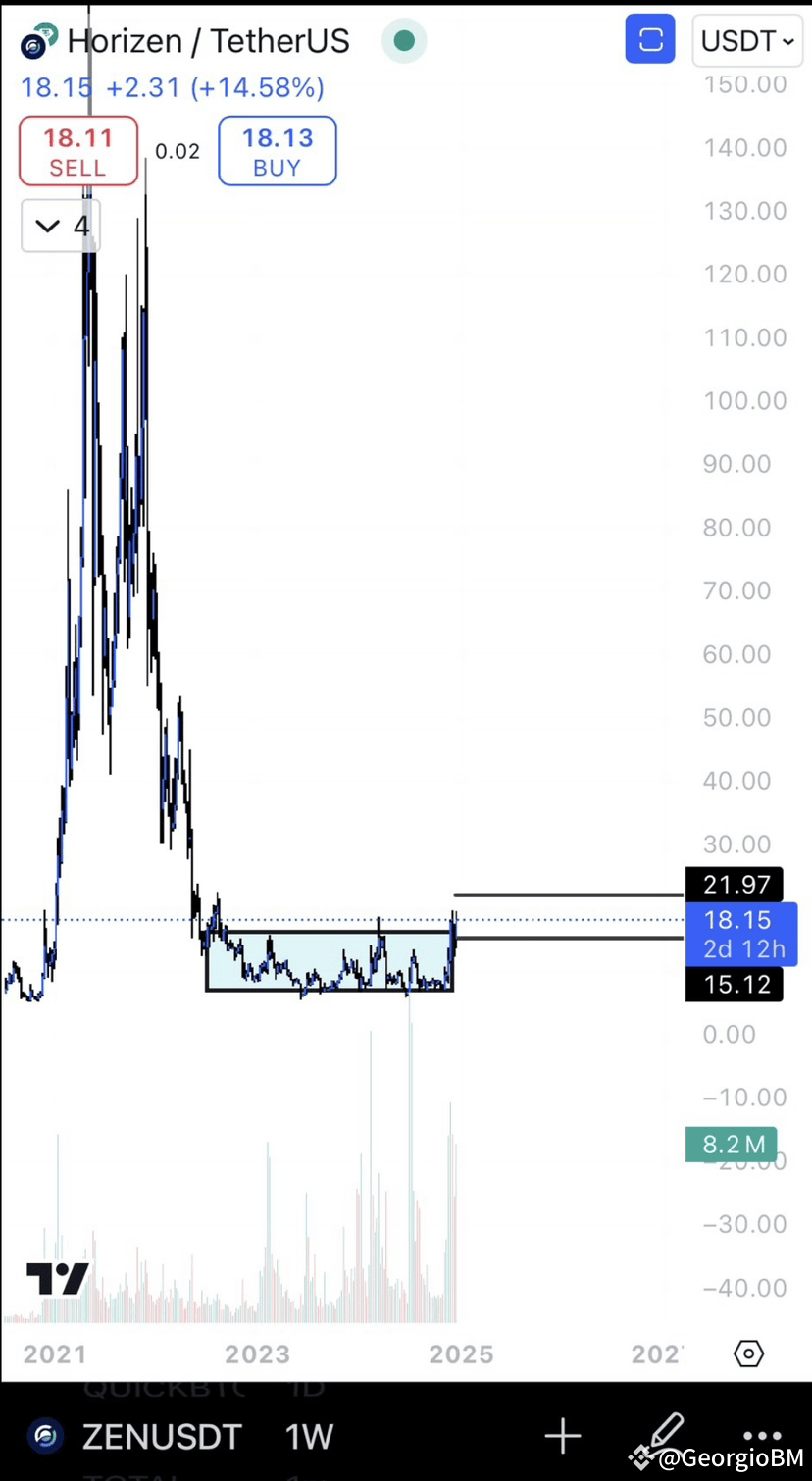Open chart settings hexagon icon
This screenshot has height=1481, width=812.
click(748, 1353)
